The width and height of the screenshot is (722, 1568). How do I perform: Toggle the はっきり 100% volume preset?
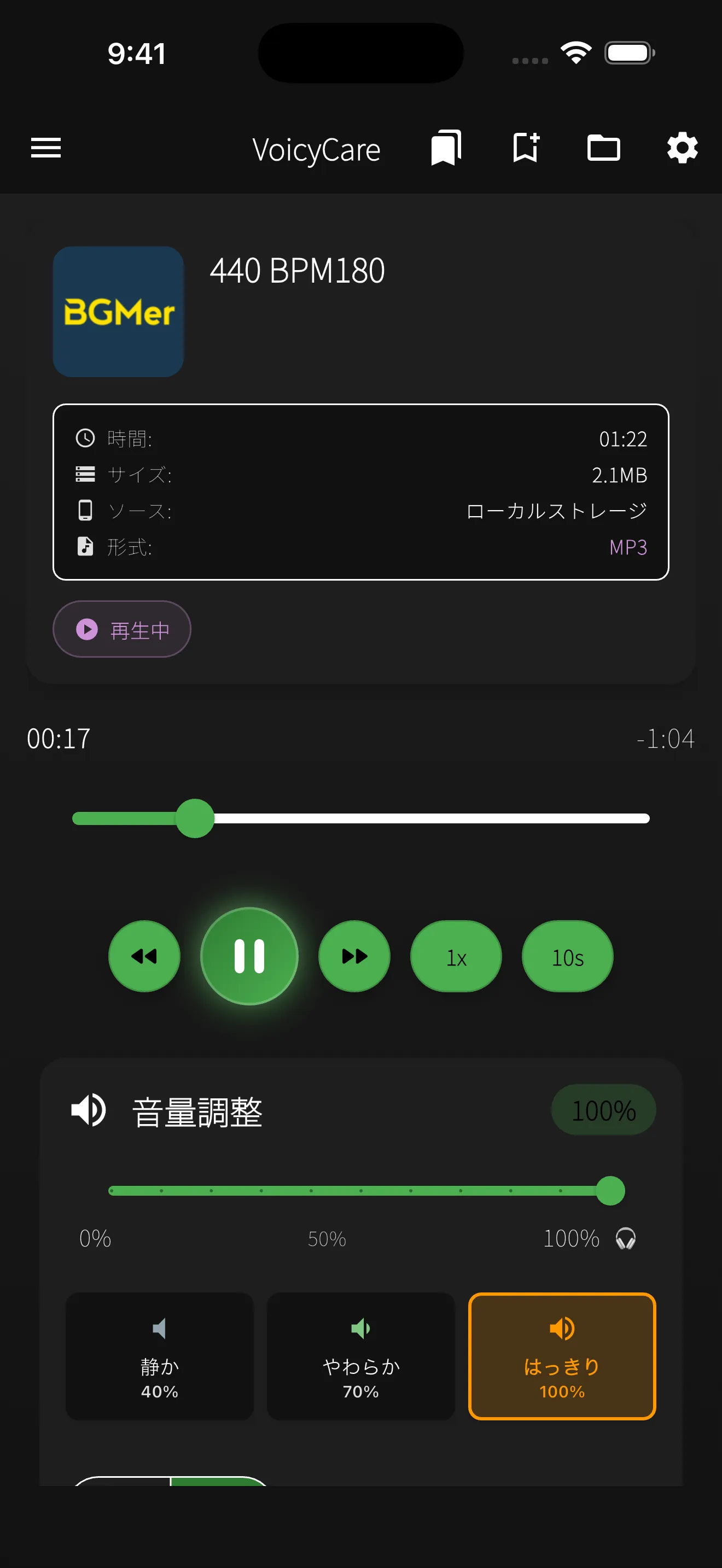click(x=562, y=1355)
